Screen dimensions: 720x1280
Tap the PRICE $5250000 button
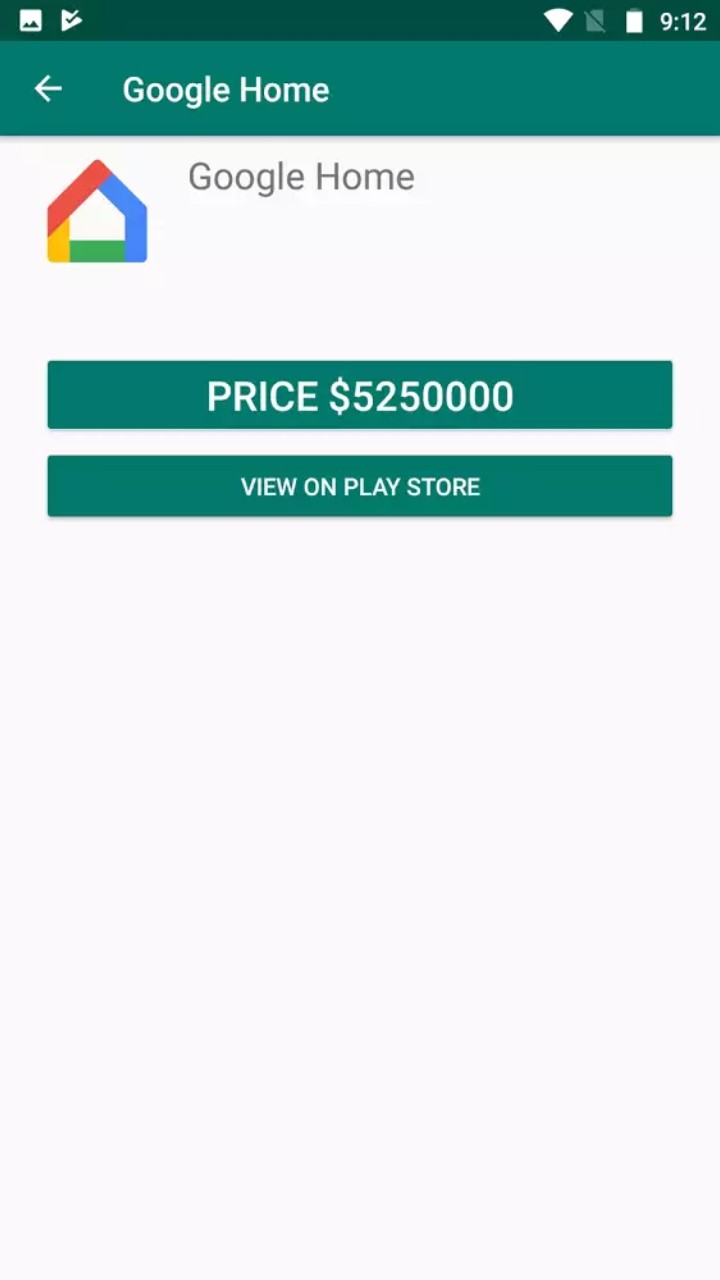(360, 396)
